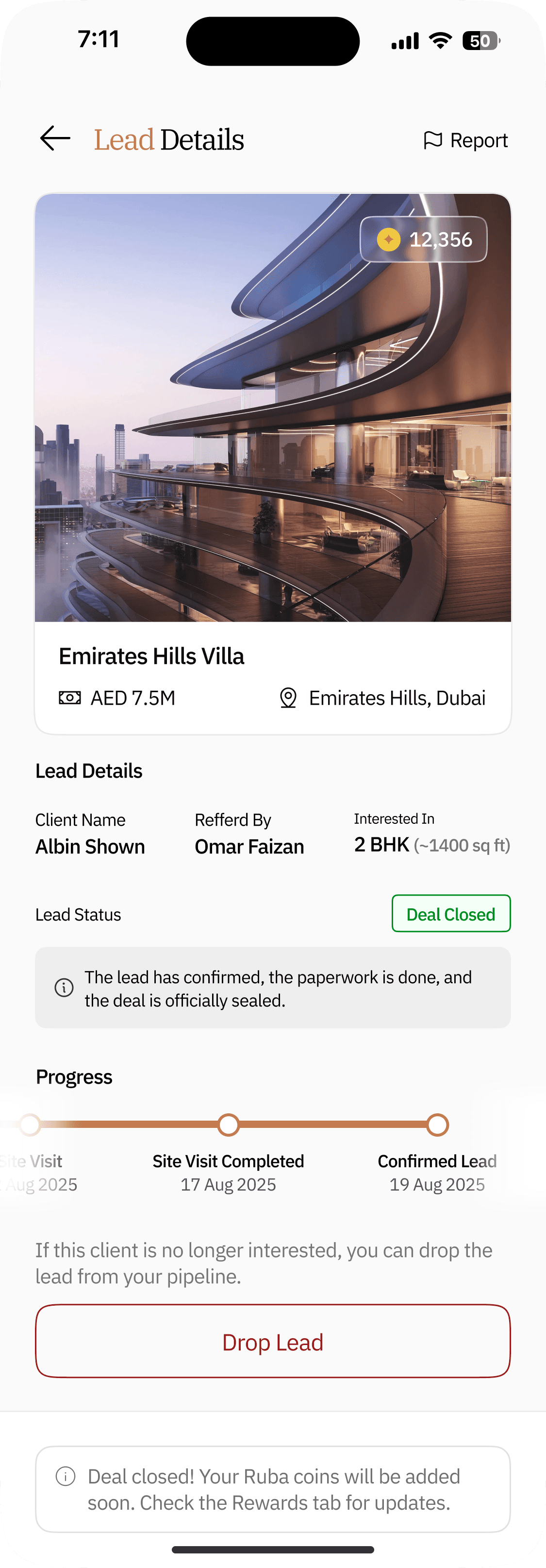
Task: Go back from Lead Details
Action: click(55, 139)
